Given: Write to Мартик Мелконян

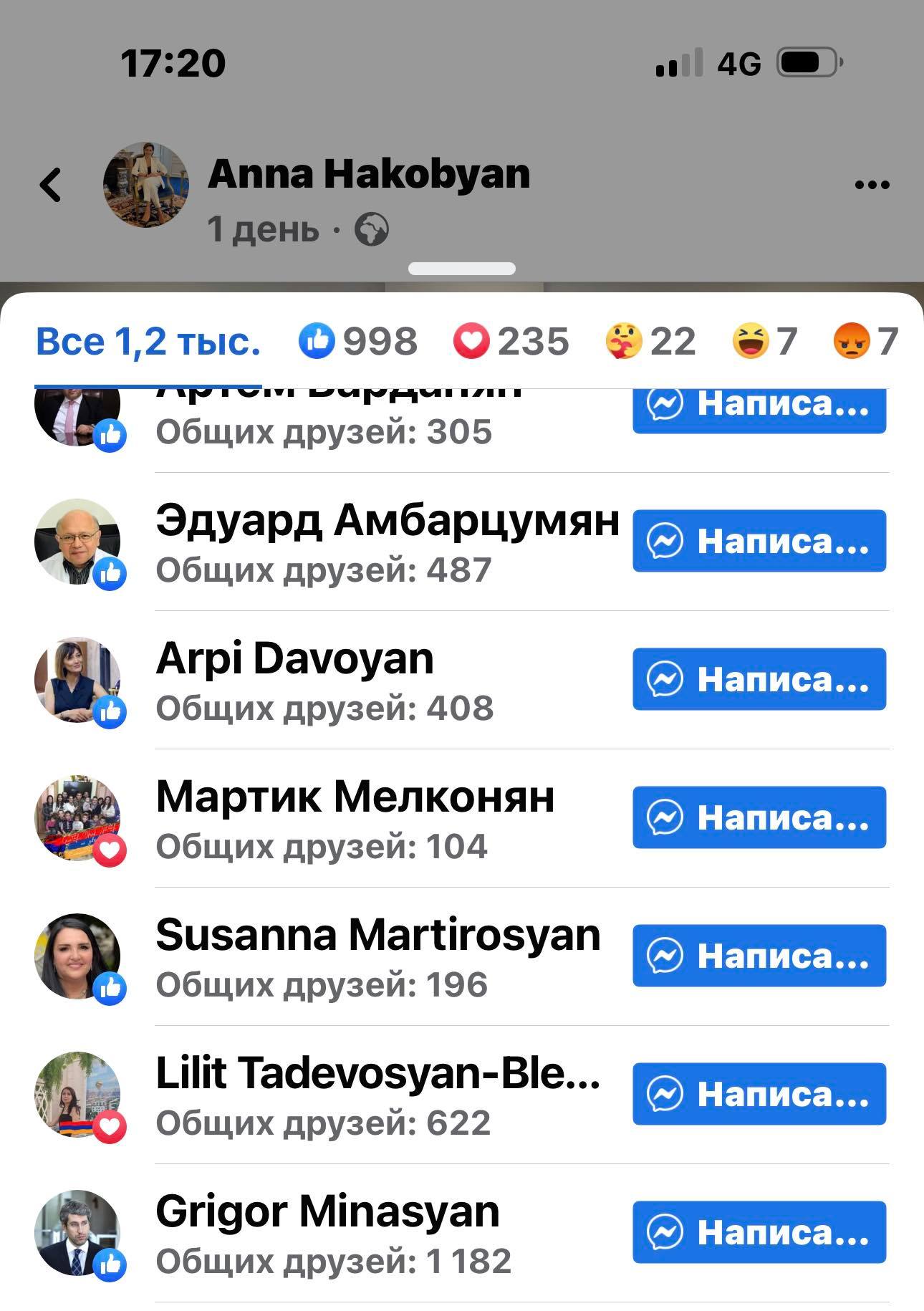Looking at the screenshot, I should click(759, 817).
